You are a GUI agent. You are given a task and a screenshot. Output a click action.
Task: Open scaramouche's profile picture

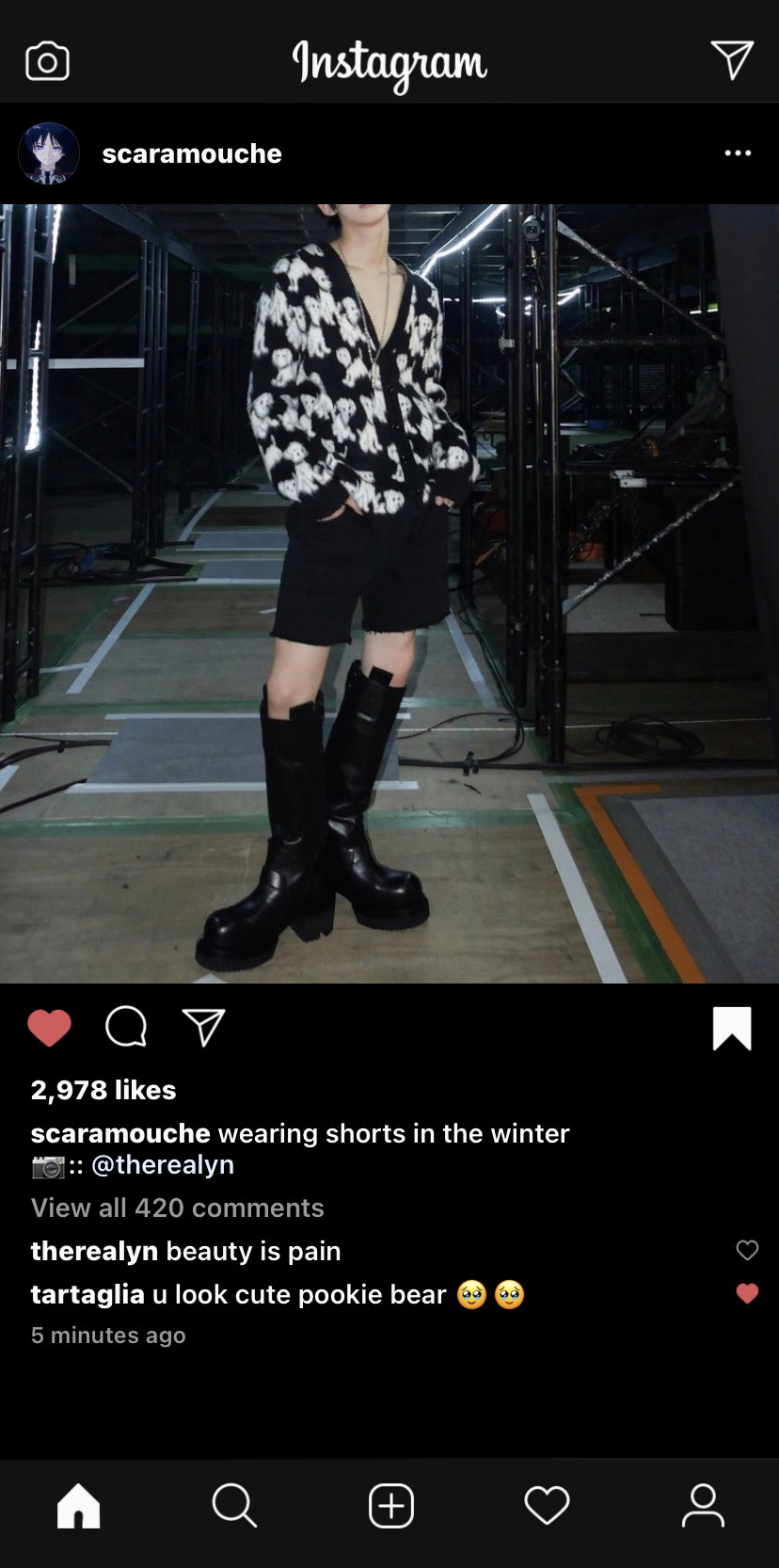point(49,153)
